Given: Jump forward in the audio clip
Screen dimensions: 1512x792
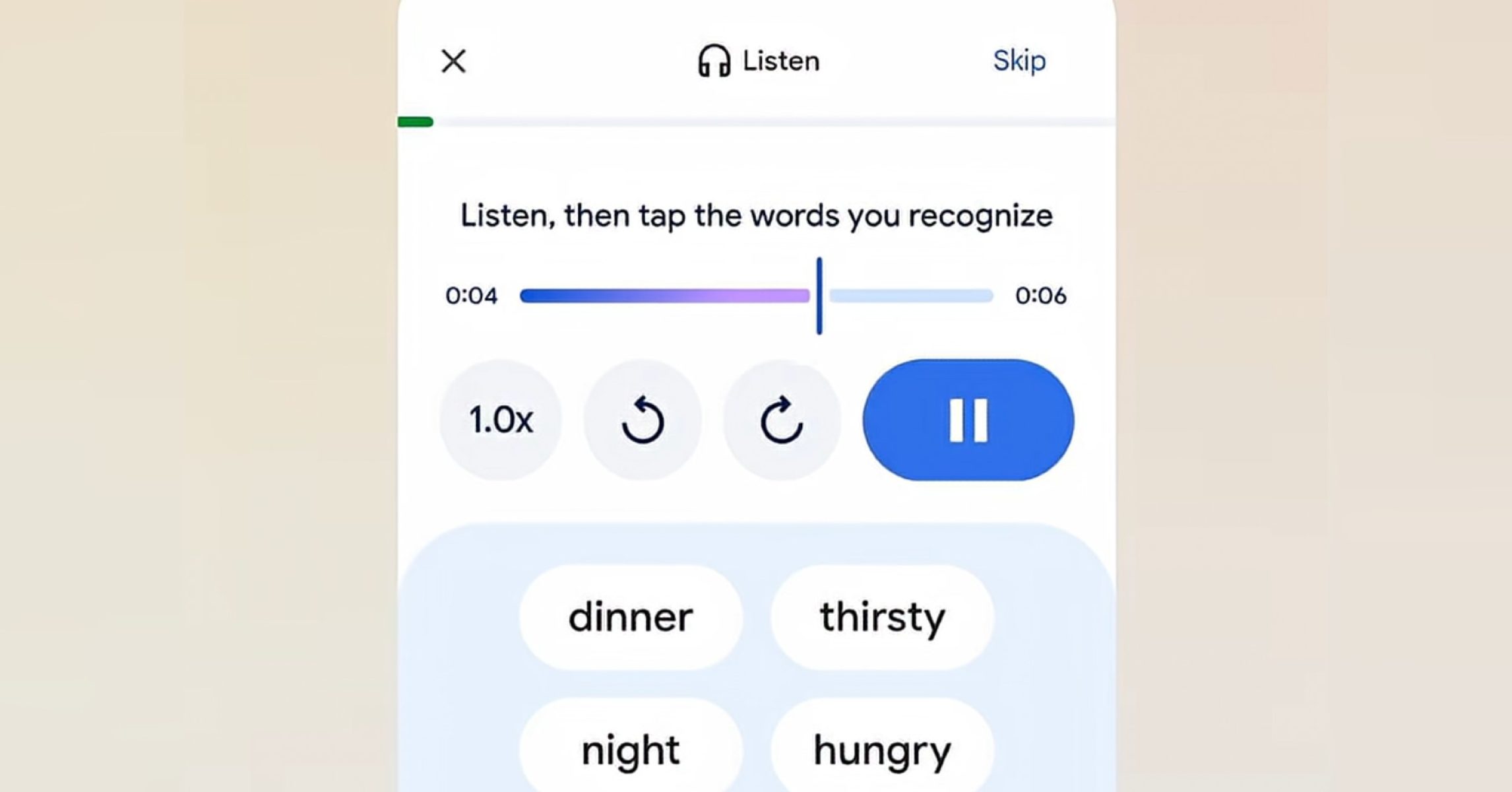Looking at the screenshot, I should coord(782,420).
